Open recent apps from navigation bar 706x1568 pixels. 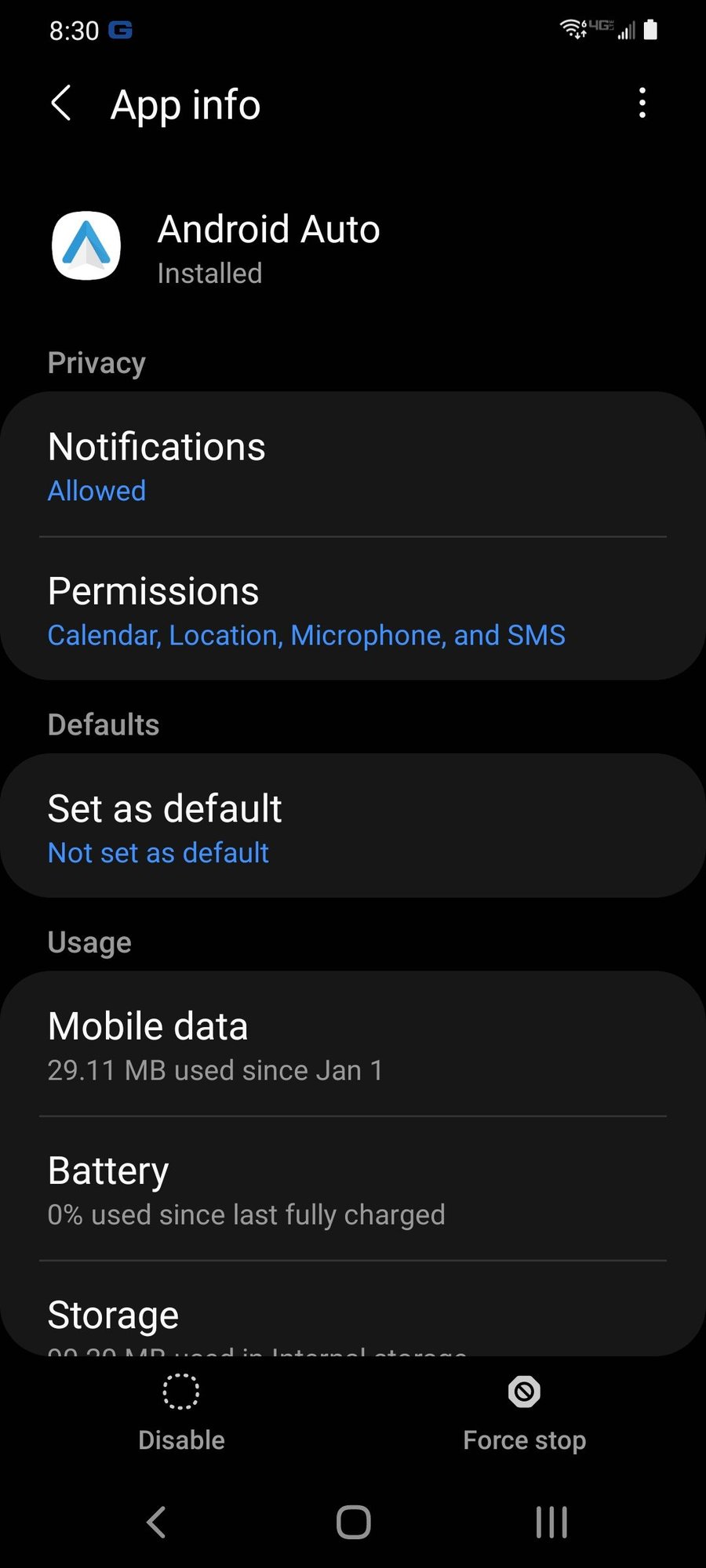coord(551,1523)
